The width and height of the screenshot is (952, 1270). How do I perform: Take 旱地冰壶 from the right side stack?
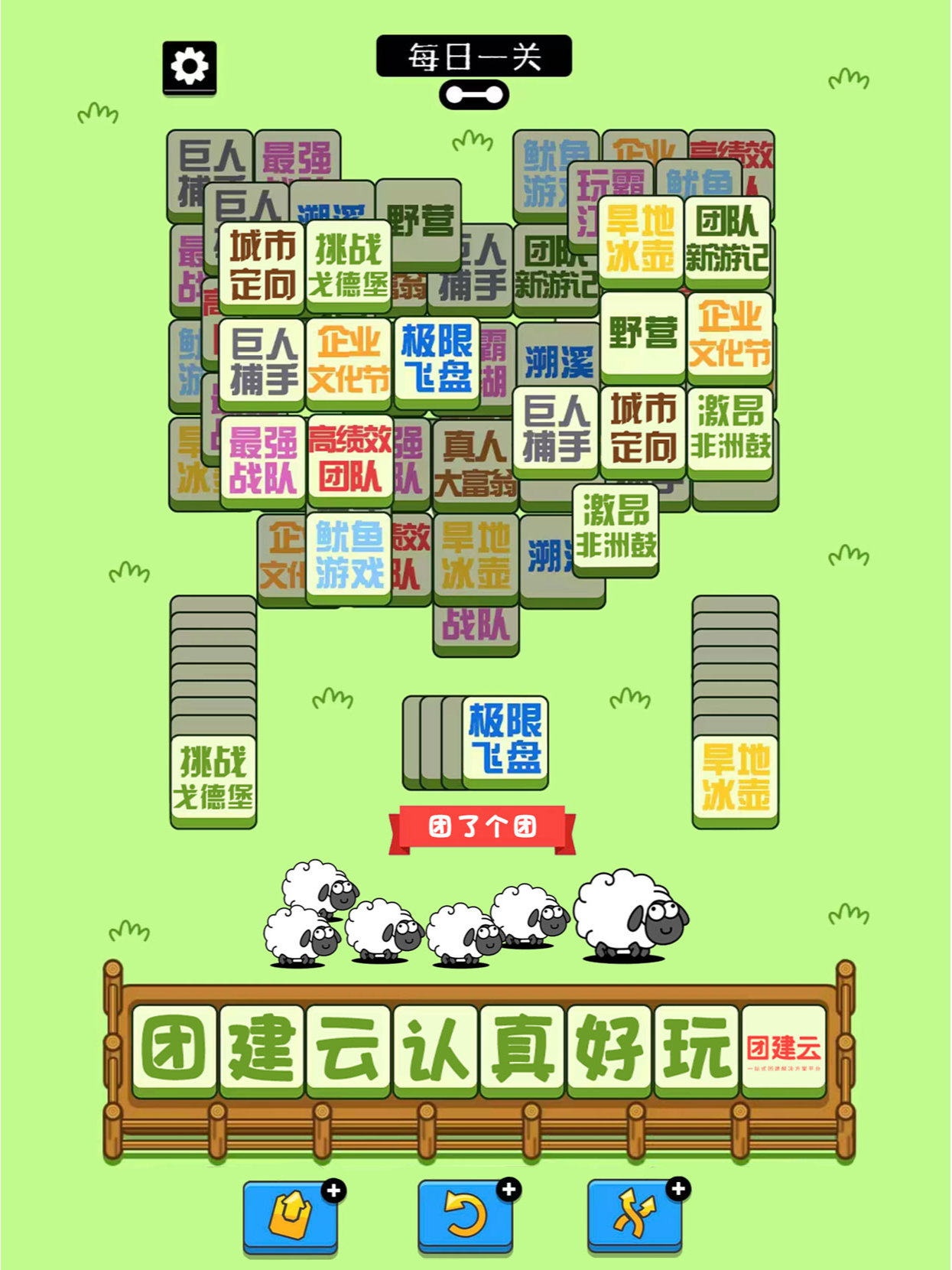(735, 779)
